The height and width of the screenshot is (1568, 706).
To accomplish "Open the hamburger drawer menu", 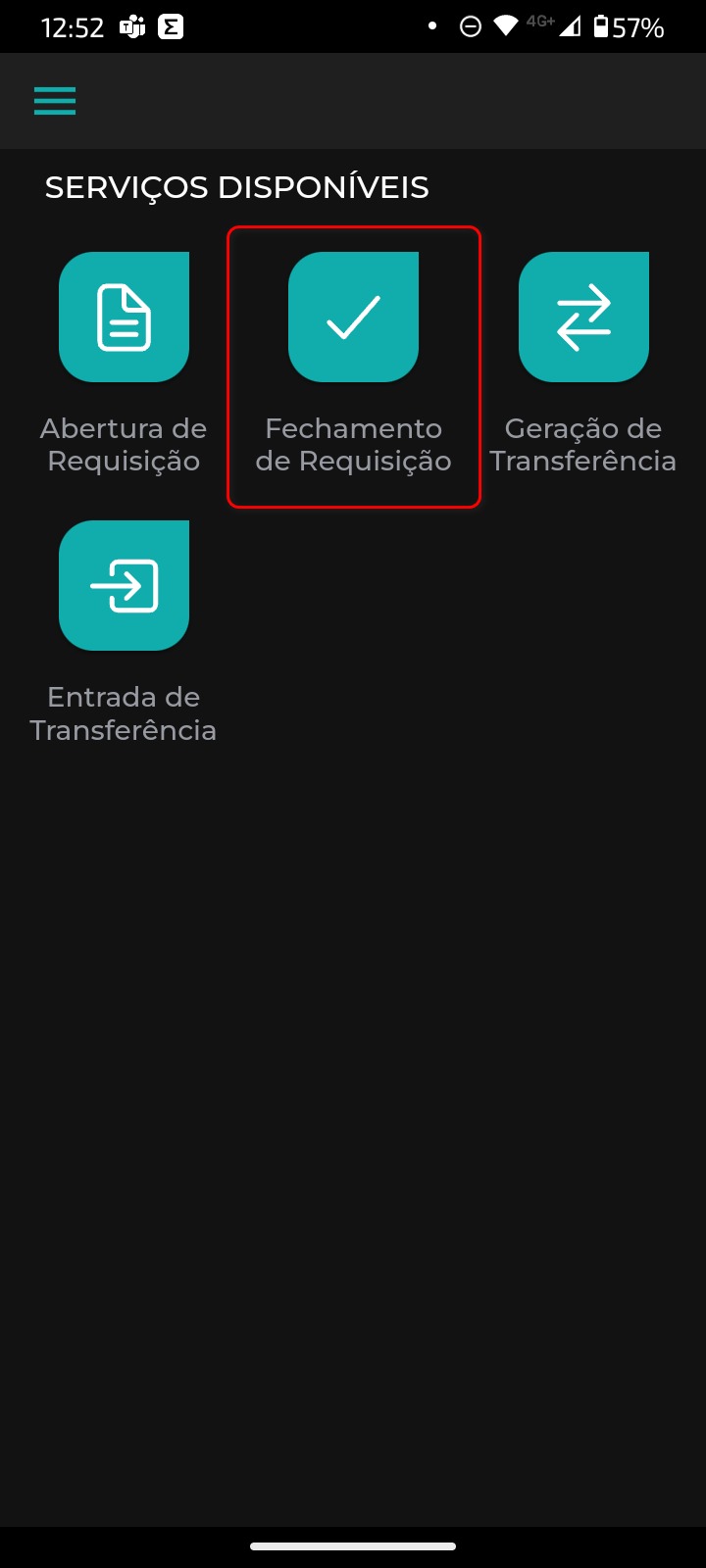I will coord(55,101).
